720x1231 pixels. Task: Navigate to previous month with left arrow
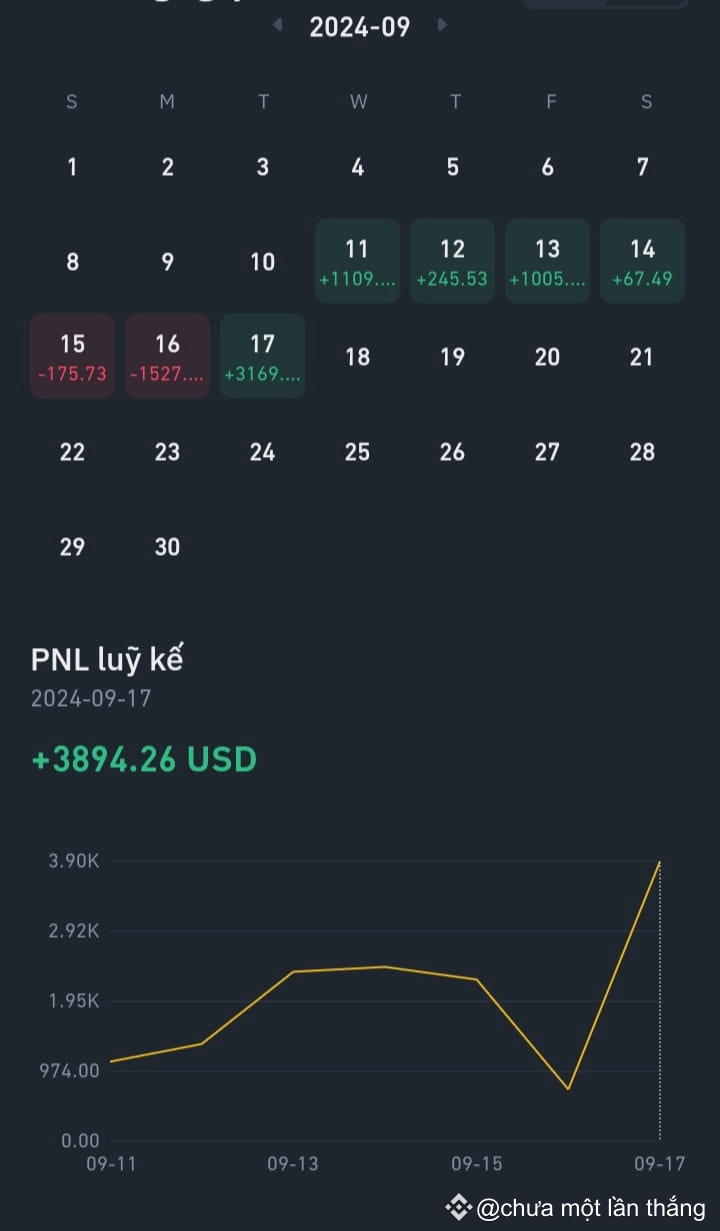[x=277, y=26]
